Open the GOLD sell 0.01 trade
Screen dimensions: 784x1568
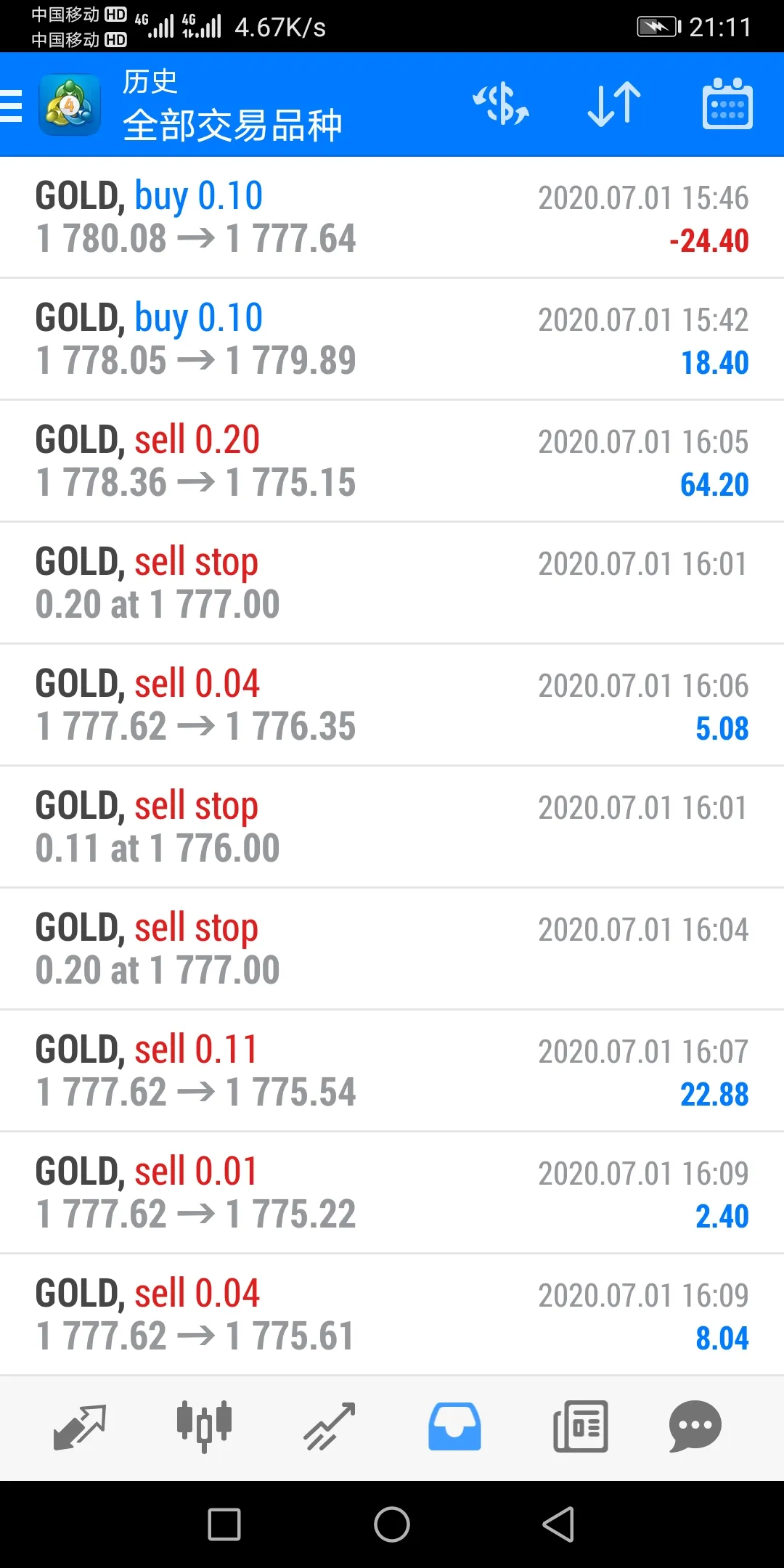click(392, 1193)
